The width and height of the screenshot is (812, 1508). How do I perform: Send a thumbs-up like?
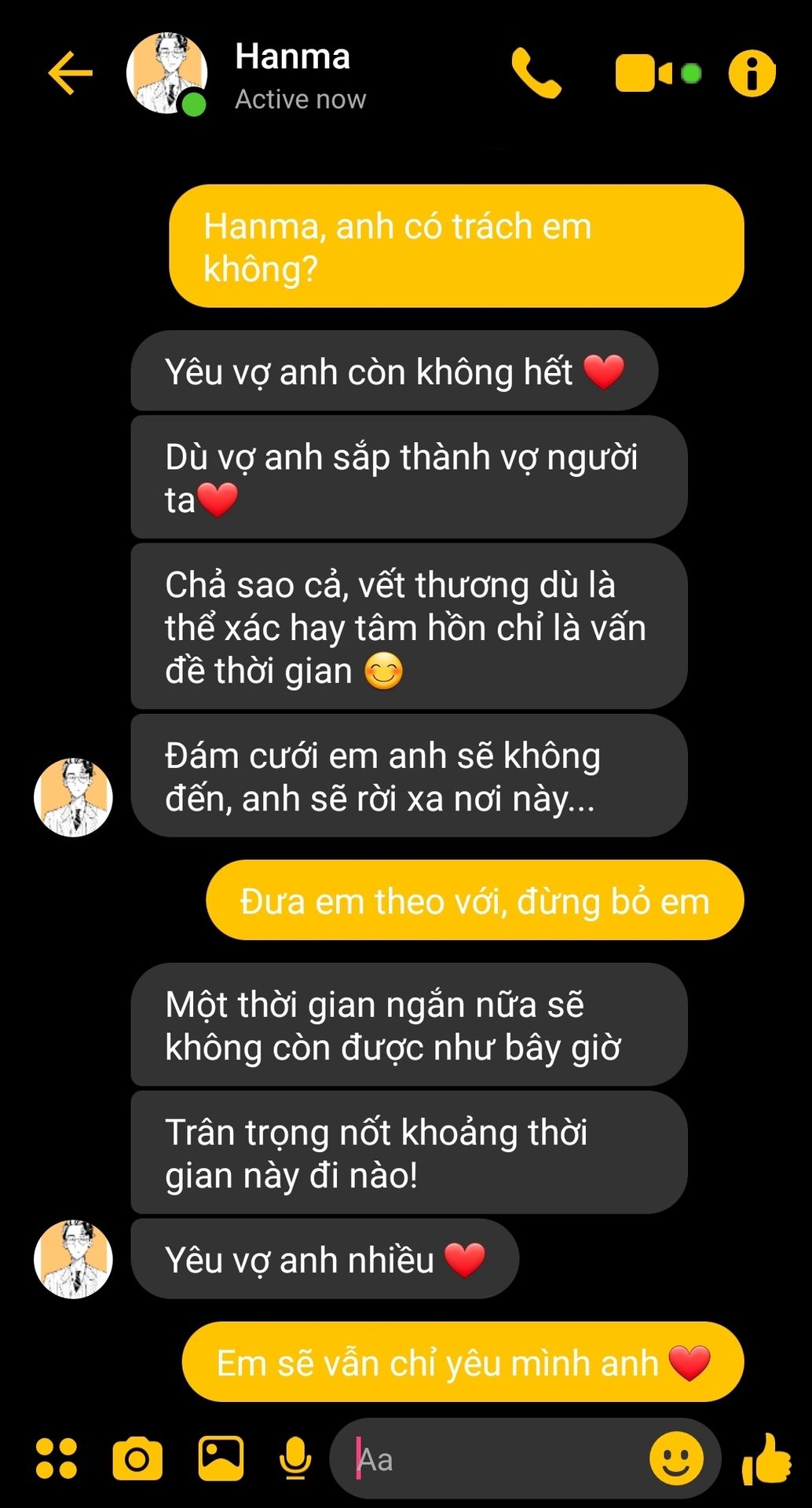(766, 1459)
